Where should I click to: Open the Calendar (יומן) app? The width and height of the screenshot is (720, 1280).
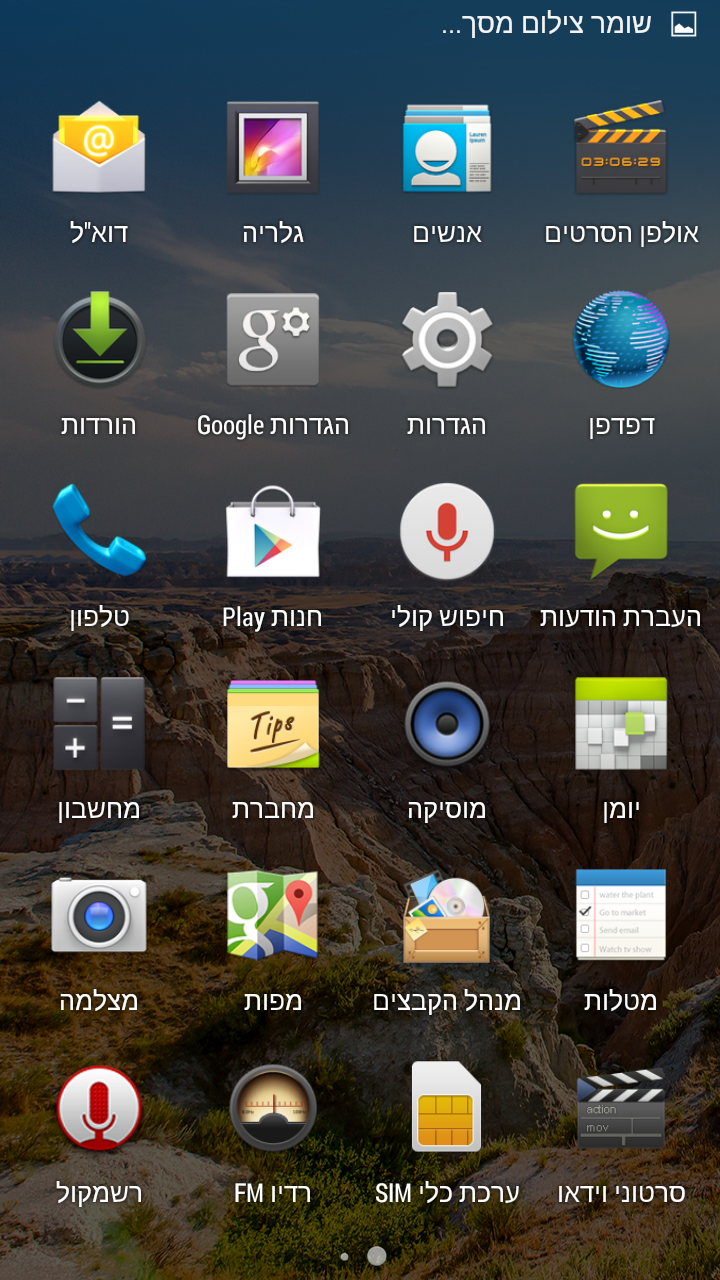click(620, 724)
